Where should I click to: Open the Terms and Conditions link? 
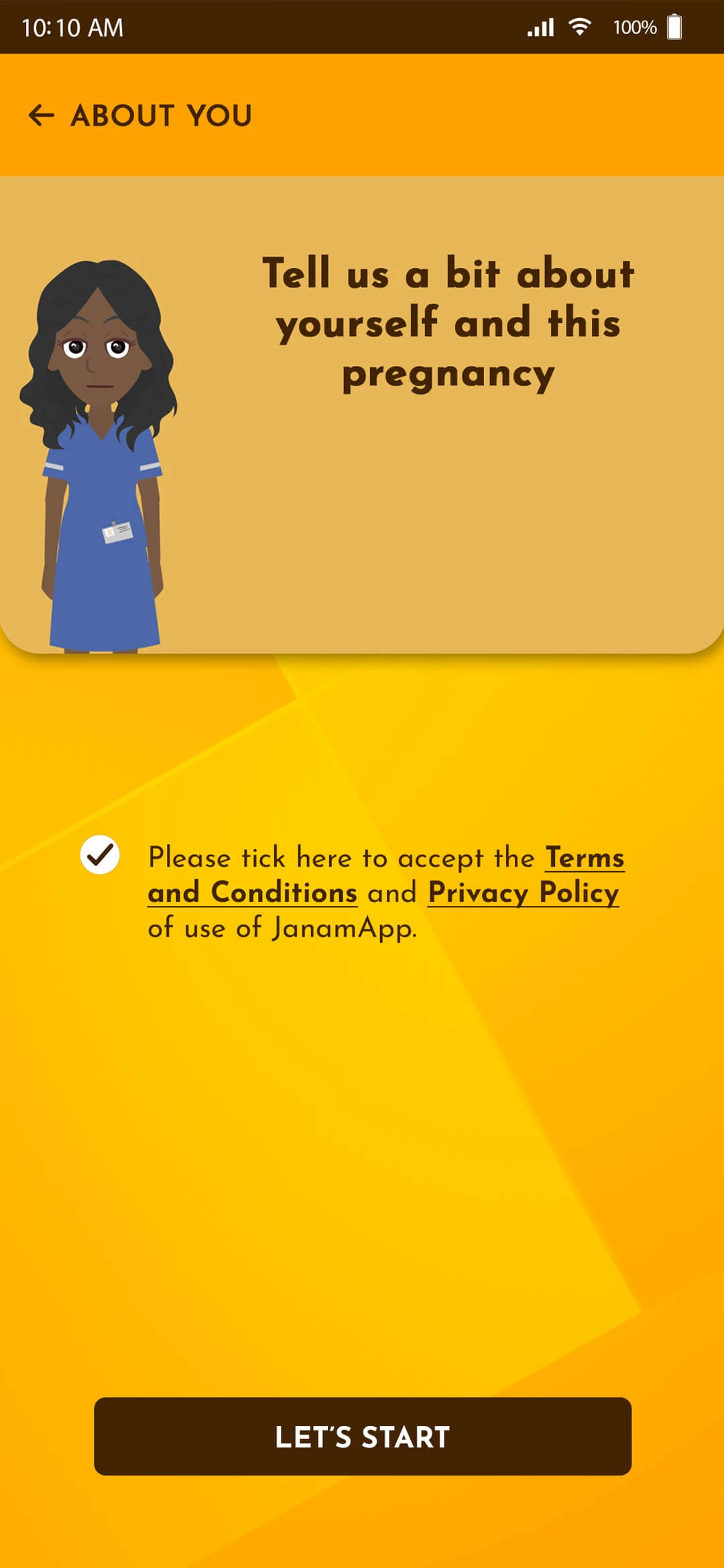click(x=252, y=893)
